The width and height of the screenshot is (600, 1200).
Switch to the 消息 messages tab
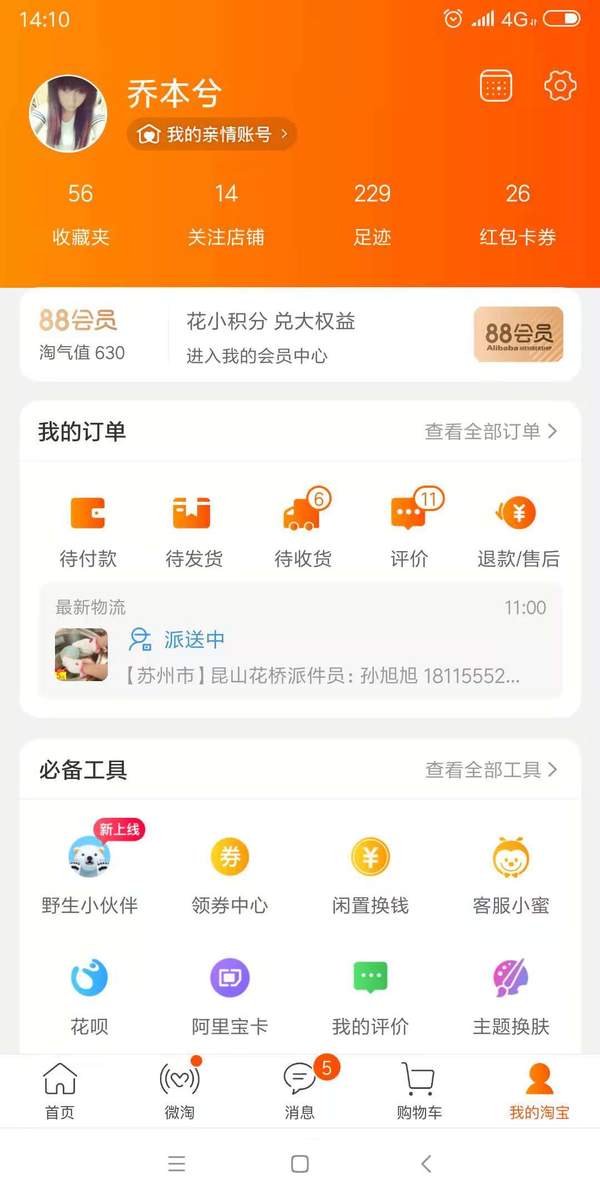(300, 1090)
